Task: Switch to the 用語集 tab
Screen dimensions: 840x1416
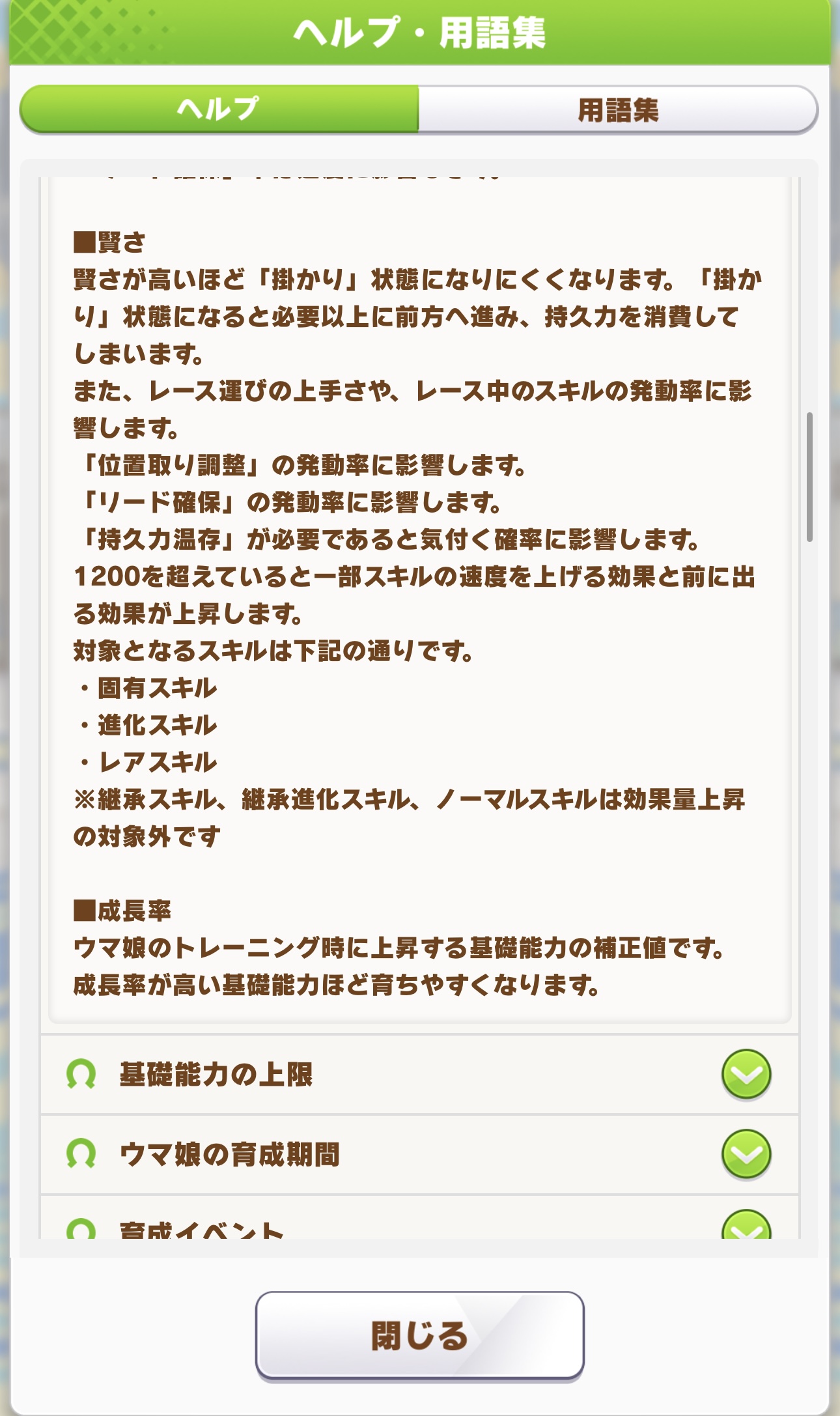Action: coord(617,109)
